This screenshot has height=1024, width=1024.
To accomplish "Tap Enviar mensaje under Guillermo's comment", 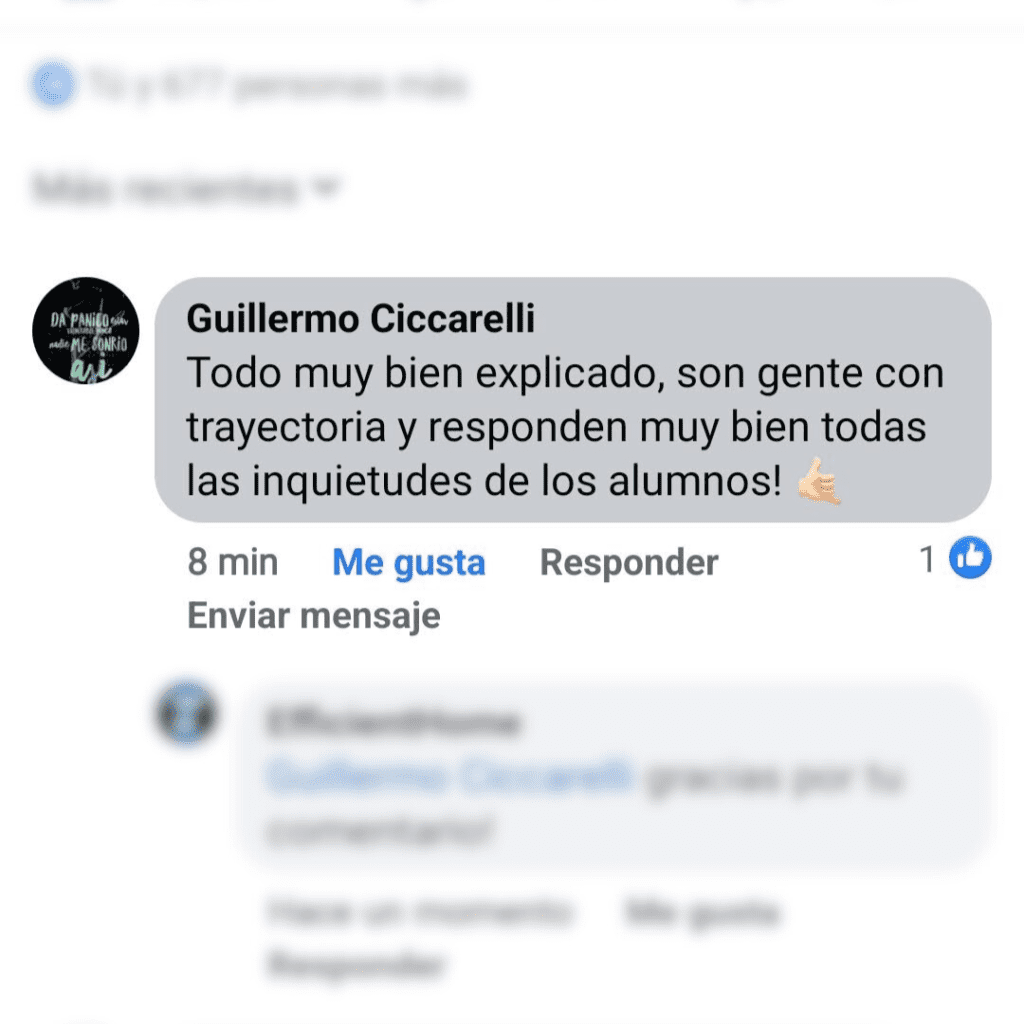I will coord(313,615).
